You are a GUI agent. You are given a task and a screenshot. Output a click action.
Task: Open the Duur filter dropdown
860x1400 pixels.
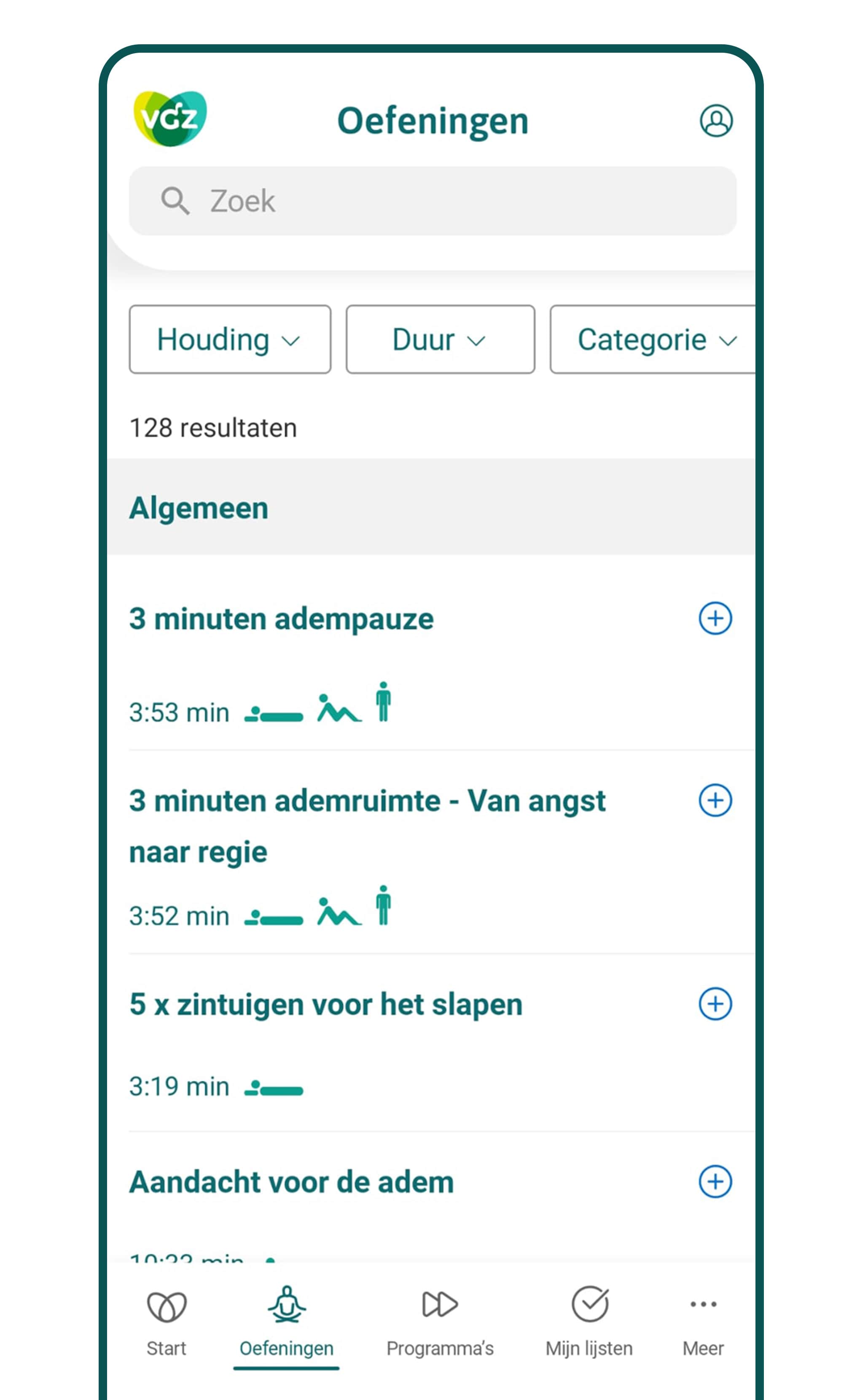(x=440, y=339)
